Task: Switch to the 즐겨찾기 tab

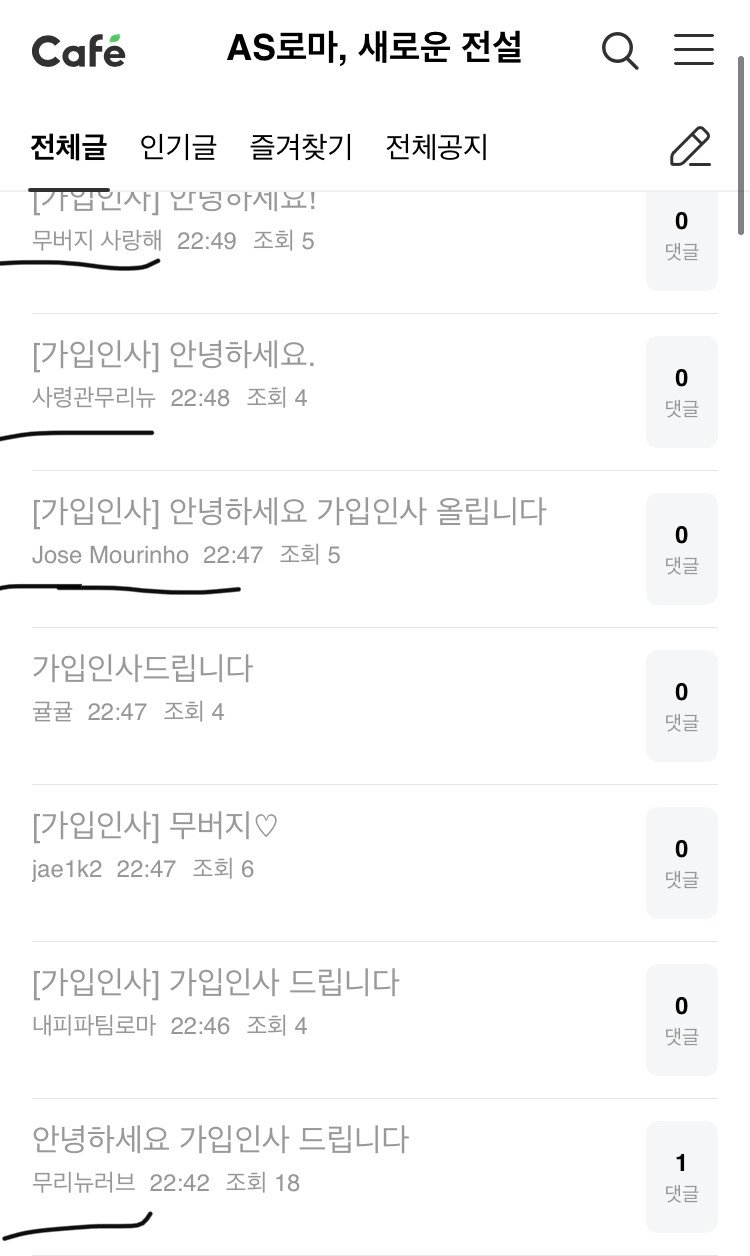Action: [x=301, y=147]
